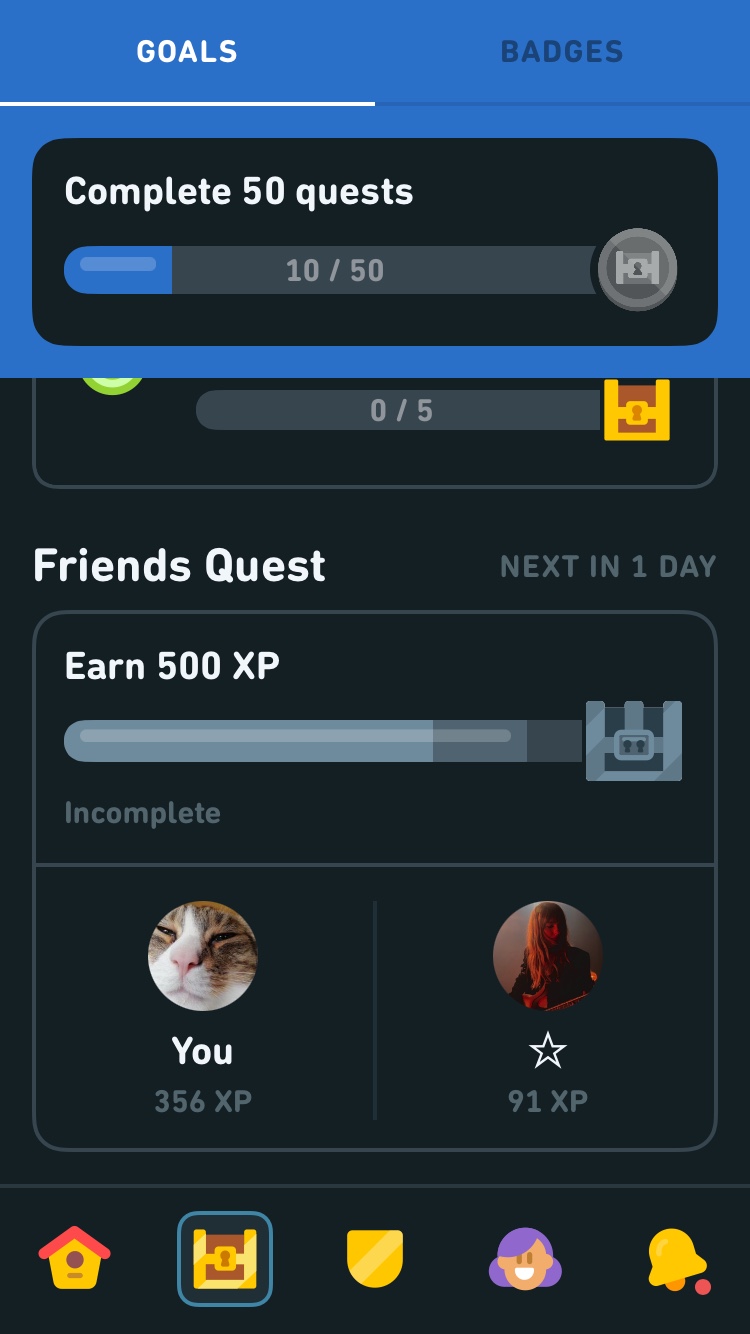Screen dimensions: 750x1334
Task: View friend's profile with 91 XP
Action: pos(547,956)
